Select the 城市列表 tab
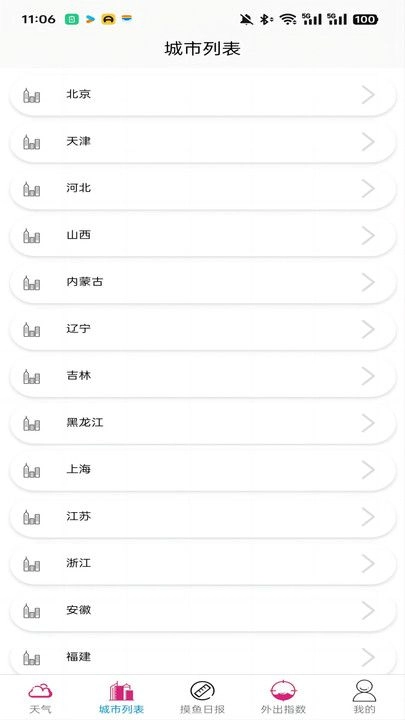This screenshot has height=720, width=405. [x=121, y=697]
